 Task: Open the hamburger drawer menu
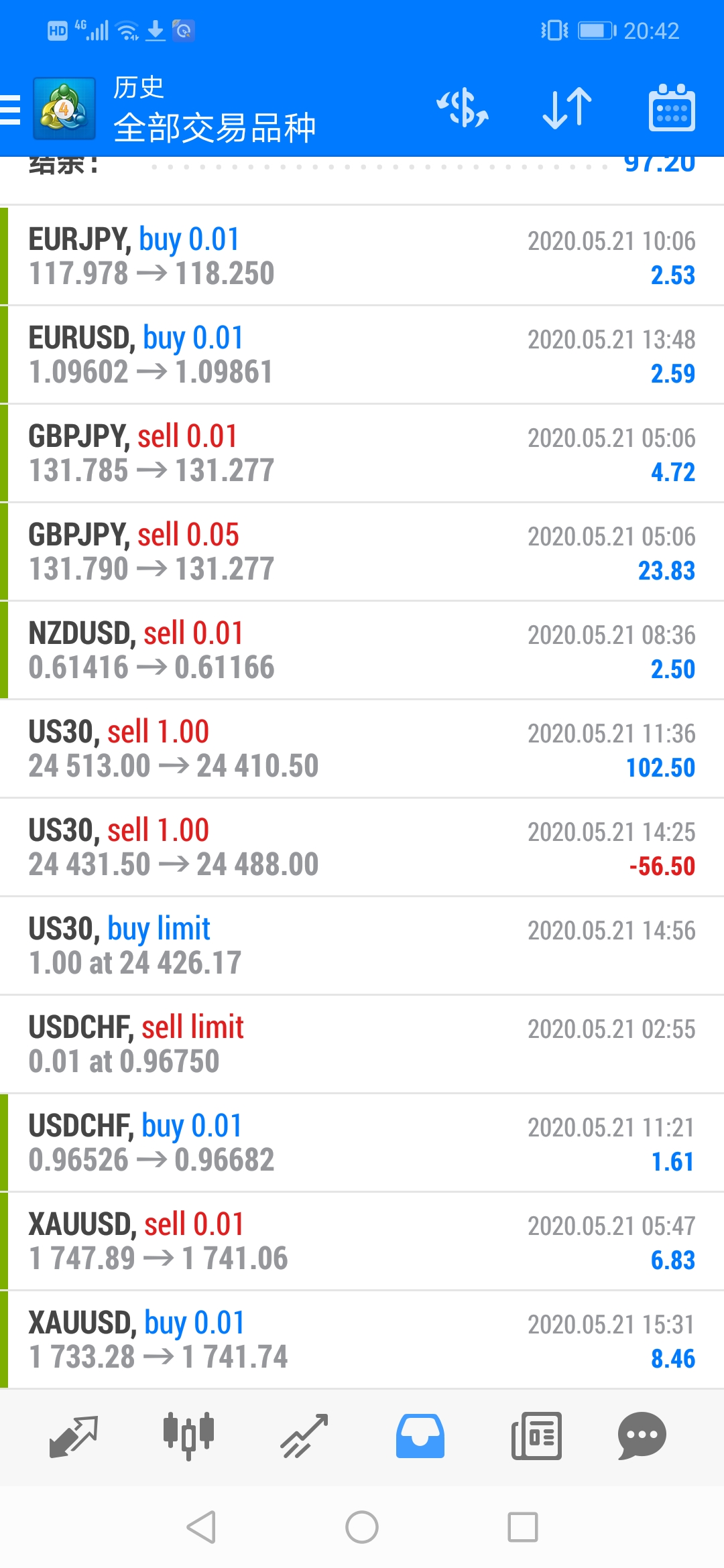point(11,109)
